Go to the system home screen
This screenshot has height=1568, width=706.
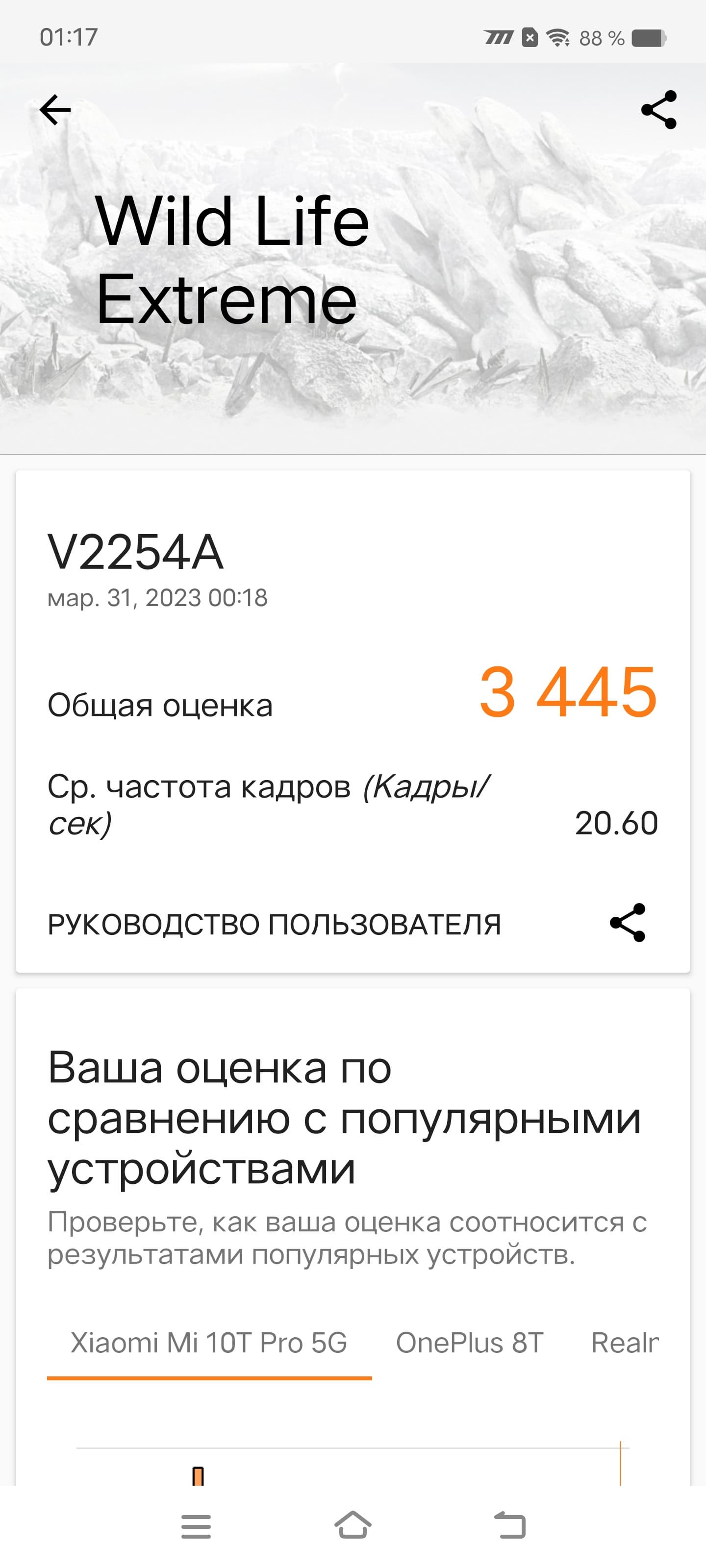coord(353,1525)
